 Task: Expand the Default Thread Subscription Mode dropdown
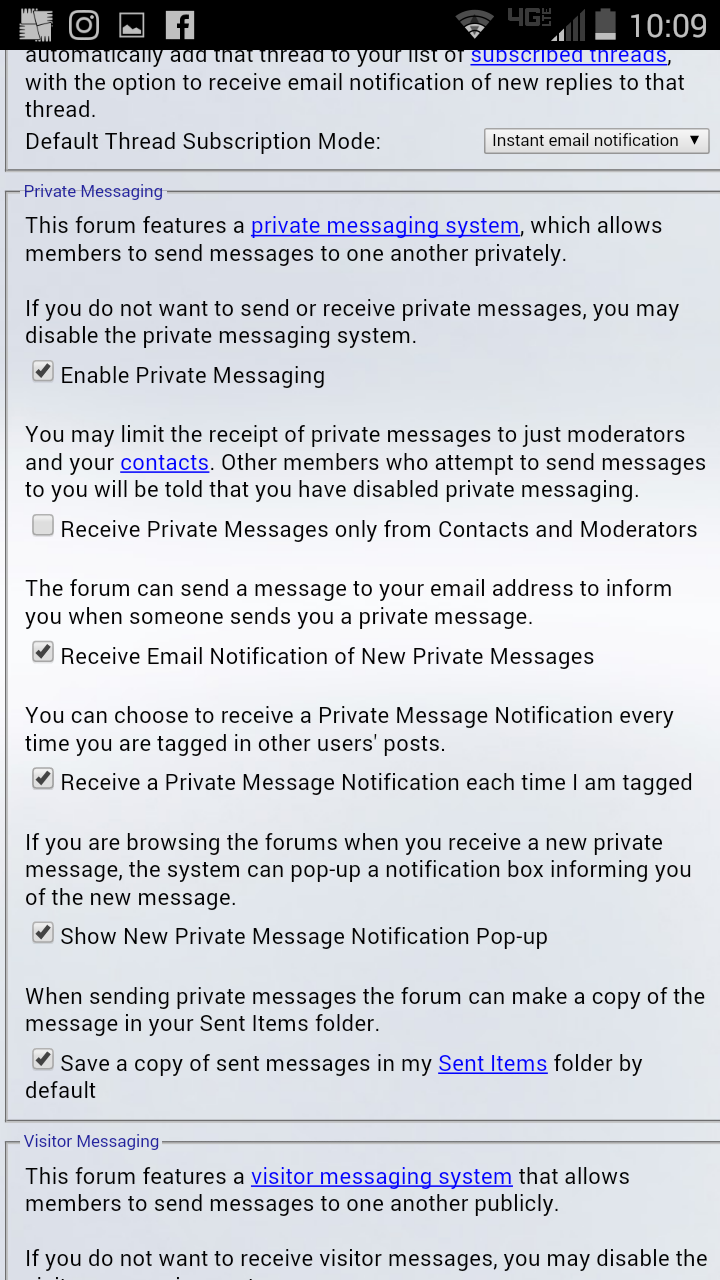click(x=596, y=141)
